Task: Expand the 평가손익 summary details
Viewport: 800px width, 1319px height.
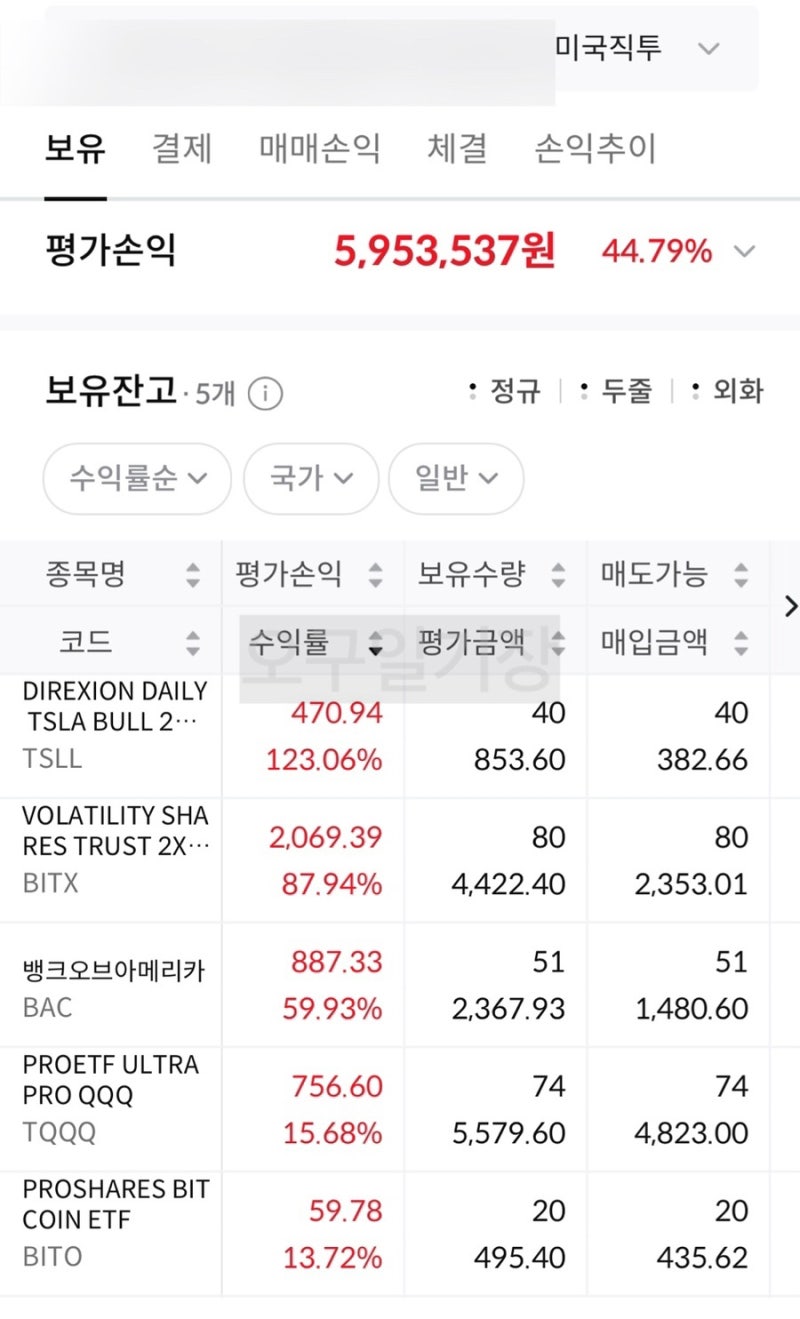Action: [745, 251]
